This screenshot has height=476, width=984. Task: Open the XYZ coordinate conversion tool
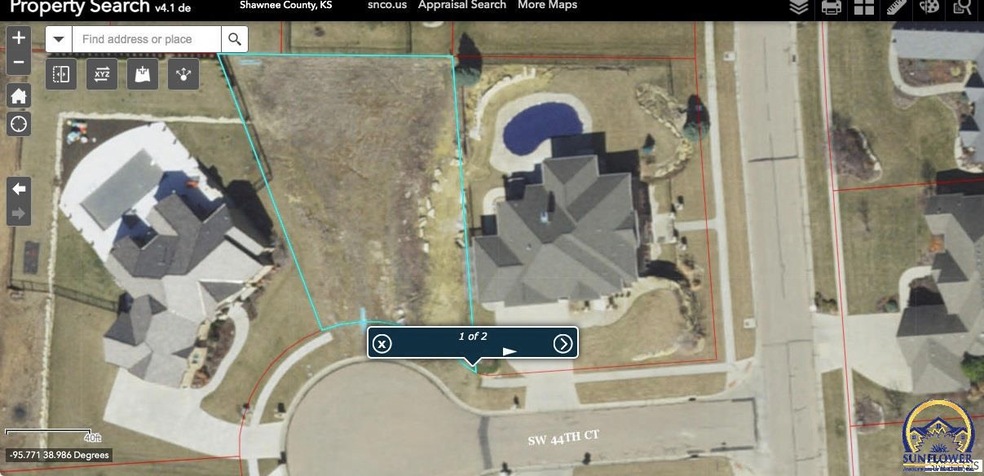pos(101,74)
